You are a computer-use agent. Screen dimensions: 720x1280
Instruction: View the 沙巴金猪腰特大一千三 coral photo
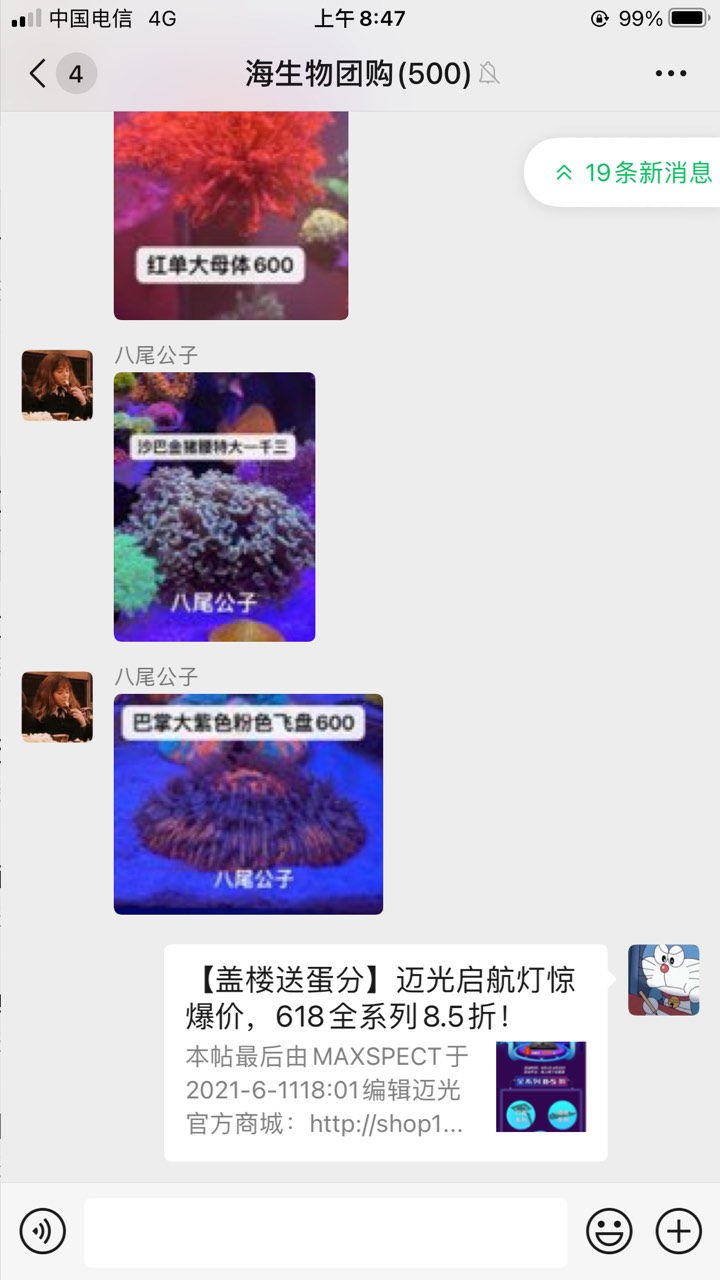214,507
